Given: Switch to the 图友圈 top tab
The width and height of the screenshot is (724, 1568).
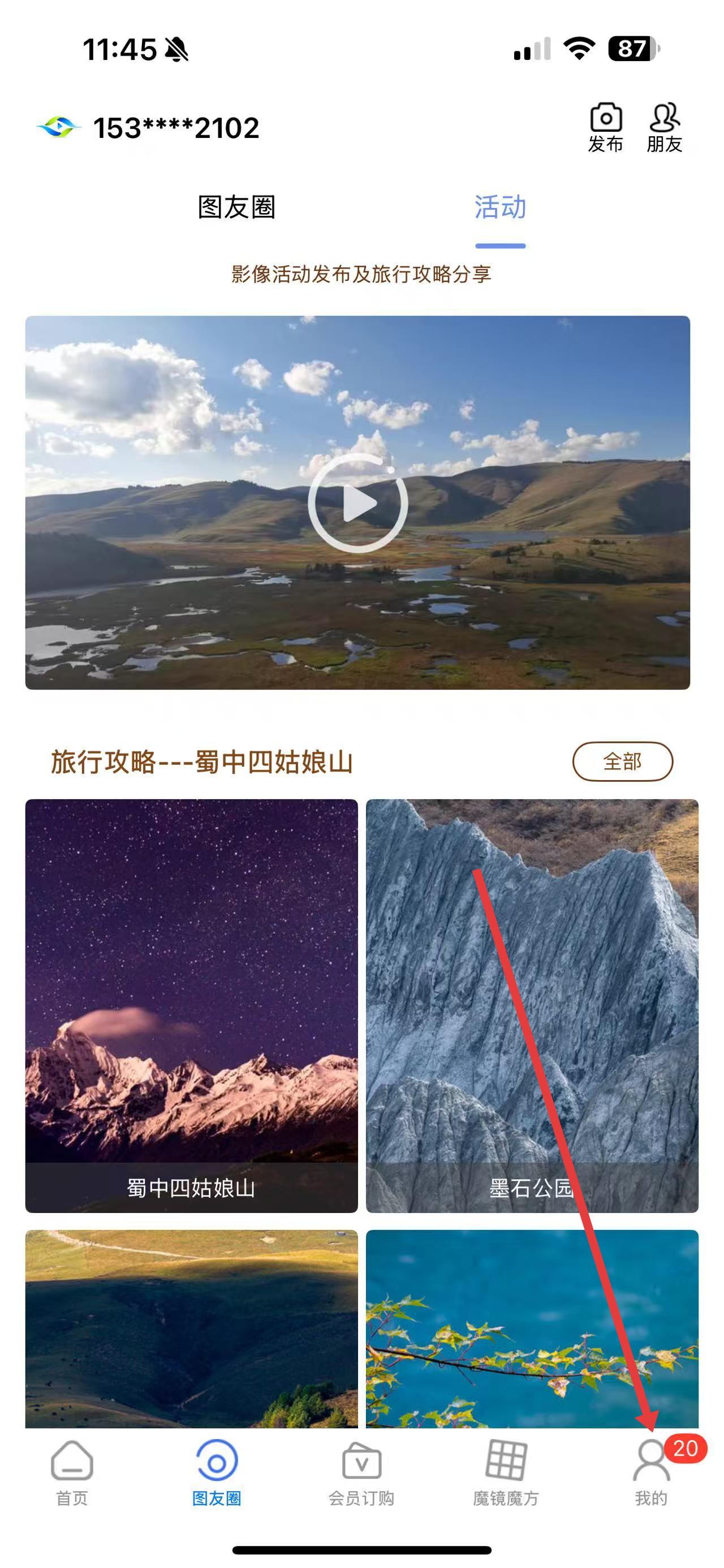Looking at the screenshot, I should click(x=236, y=207).
